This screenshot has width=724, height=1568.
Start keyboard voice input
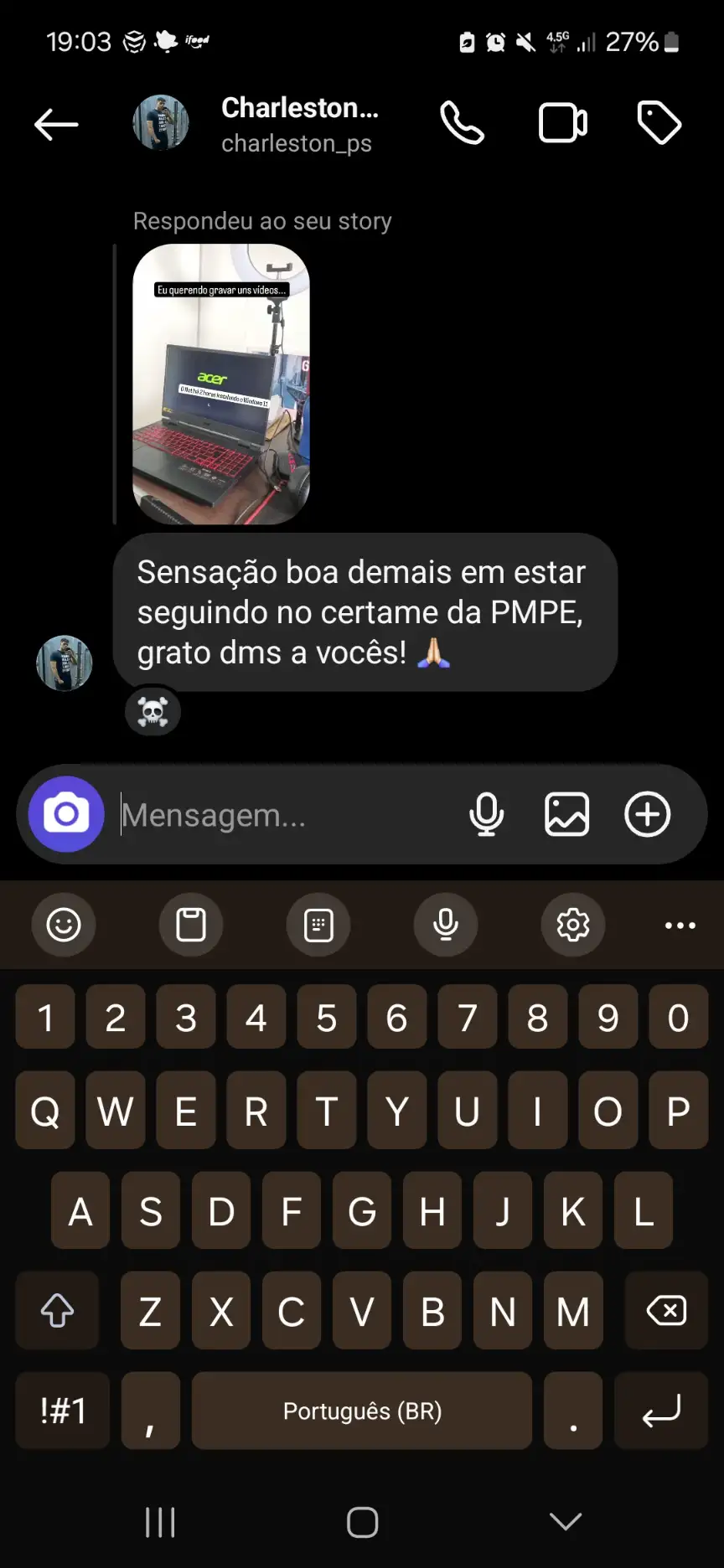tap(445, 925)
